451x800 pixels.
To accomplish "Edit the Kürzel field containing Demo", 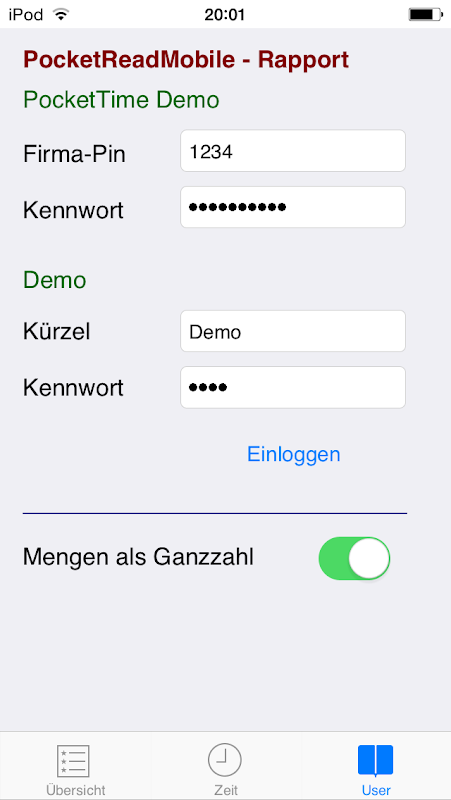I will (x=293, y=331).
